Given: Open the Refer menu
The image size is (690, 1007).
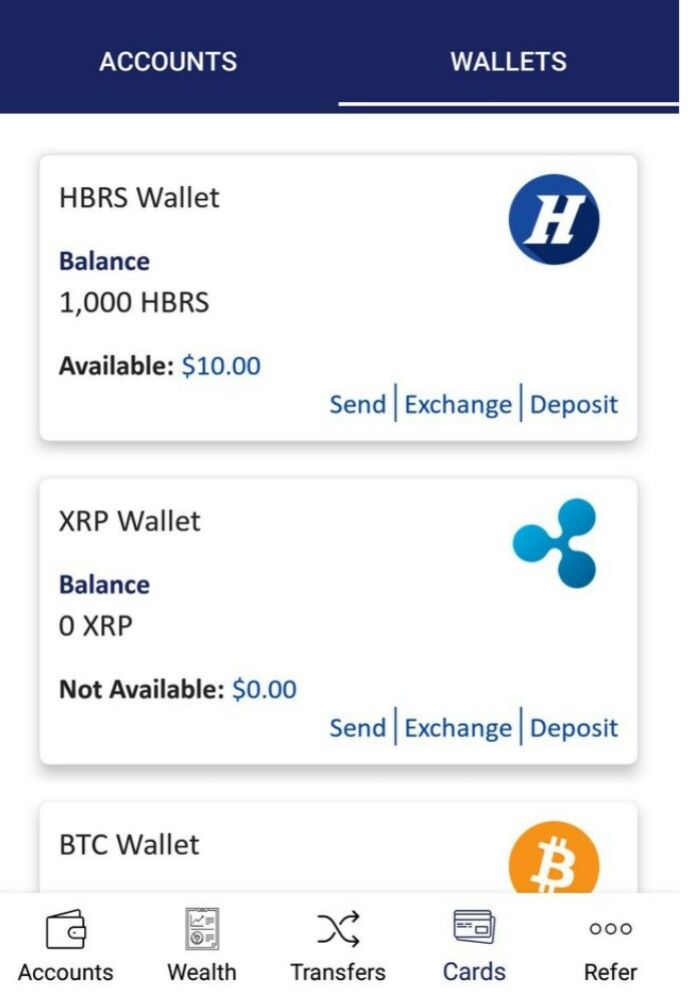Looking at the screenshot, I should (x=610, y=948).
